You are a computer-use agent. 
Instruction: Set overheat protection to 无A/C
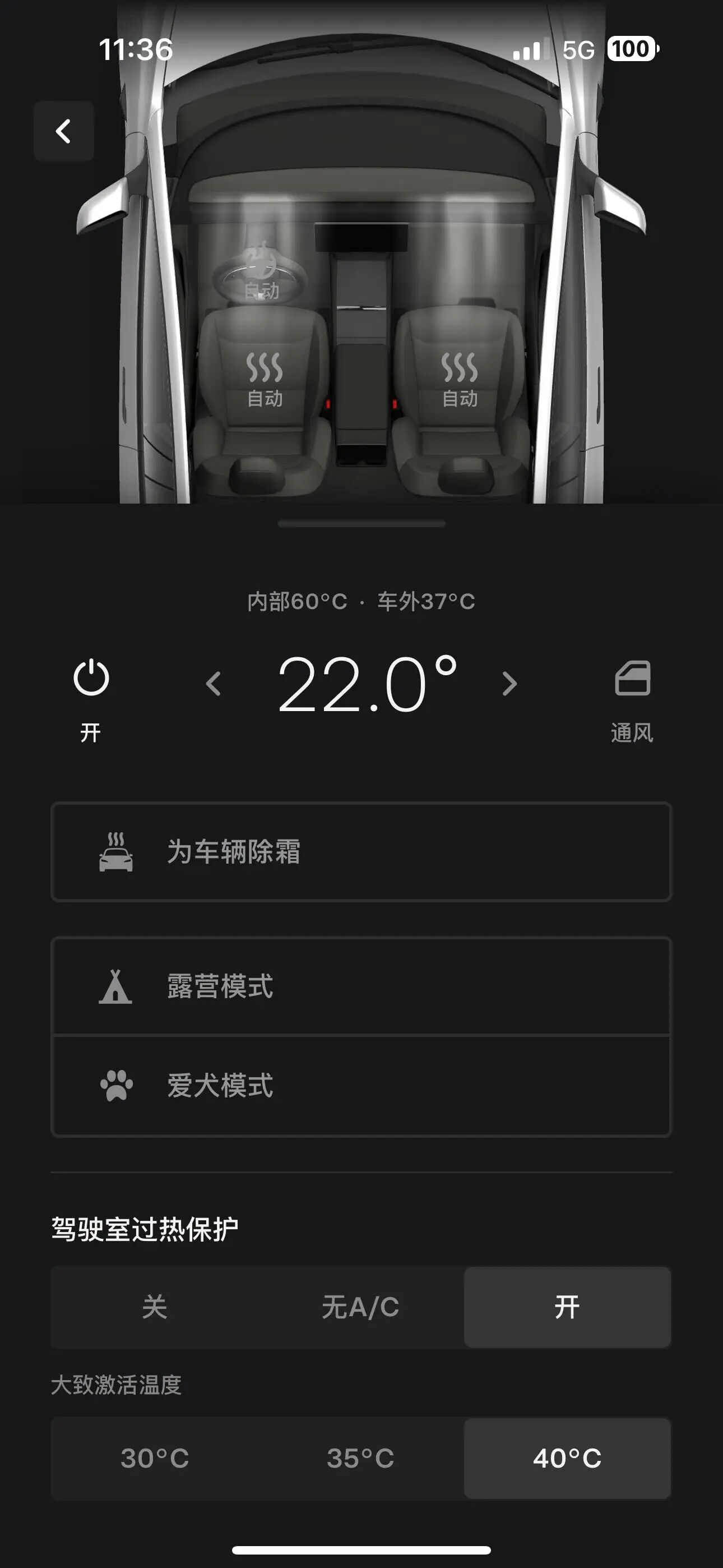point(360,1307)
